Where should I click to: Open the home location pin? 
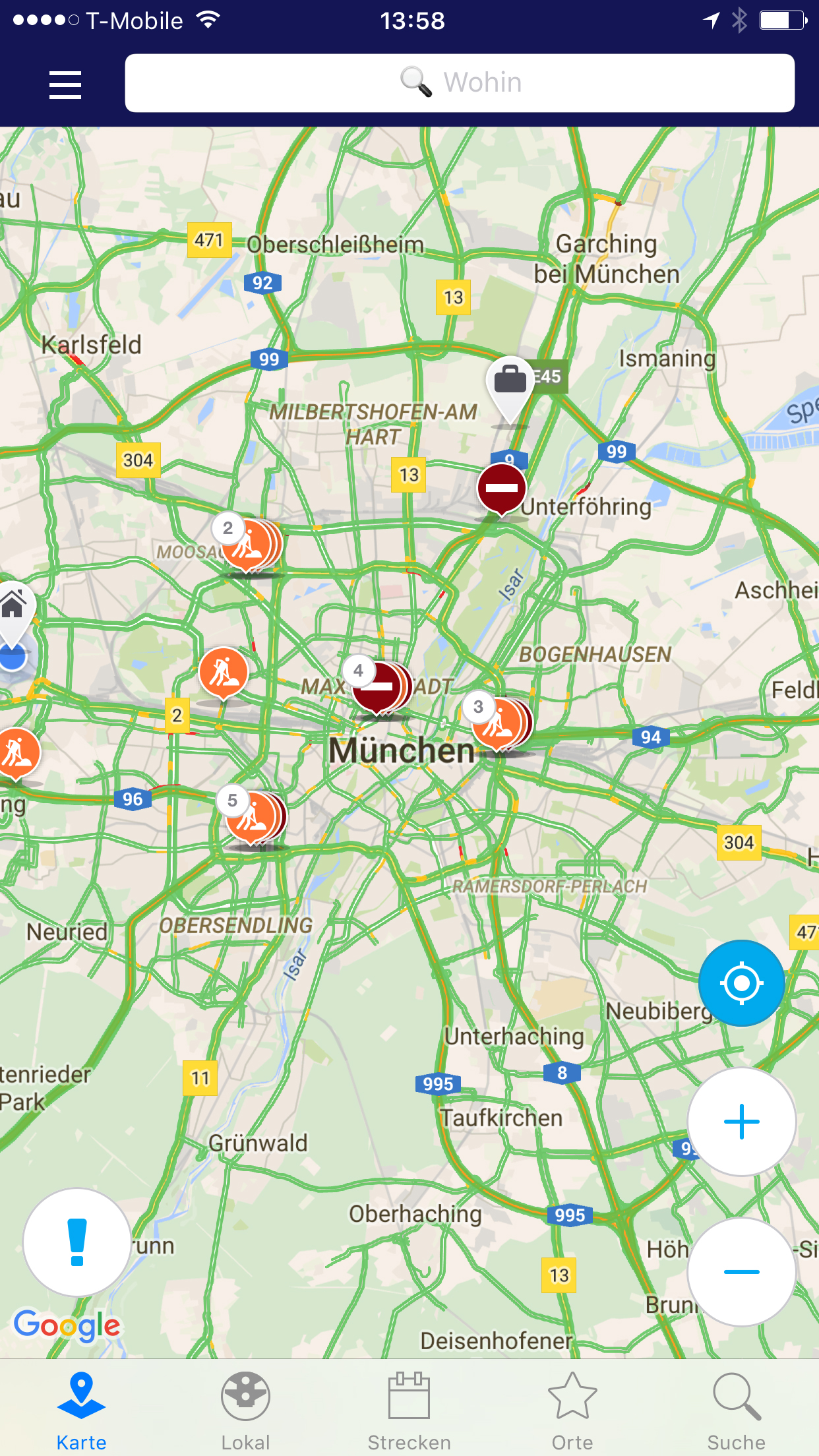click(x=13, y=605)
